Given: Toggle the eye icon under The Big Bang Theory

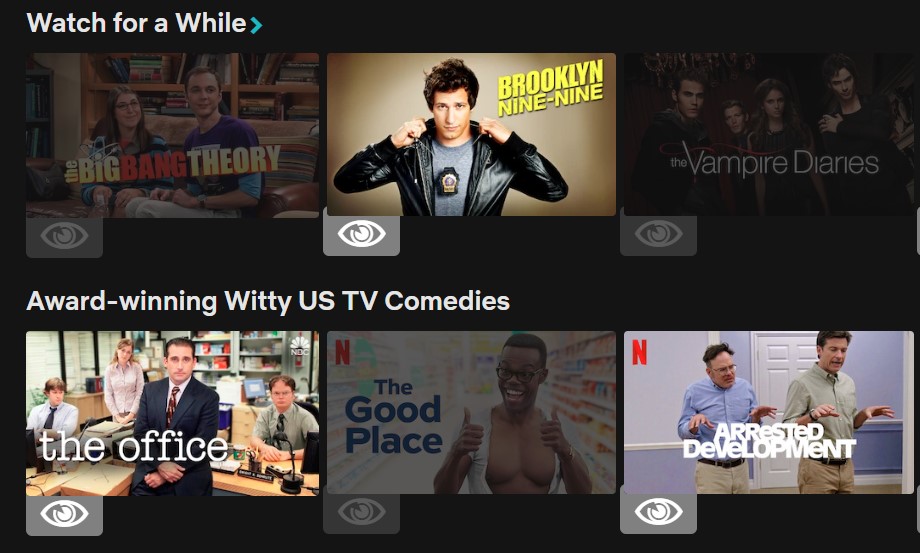Looking at the screenshot, I should (64, 236).
